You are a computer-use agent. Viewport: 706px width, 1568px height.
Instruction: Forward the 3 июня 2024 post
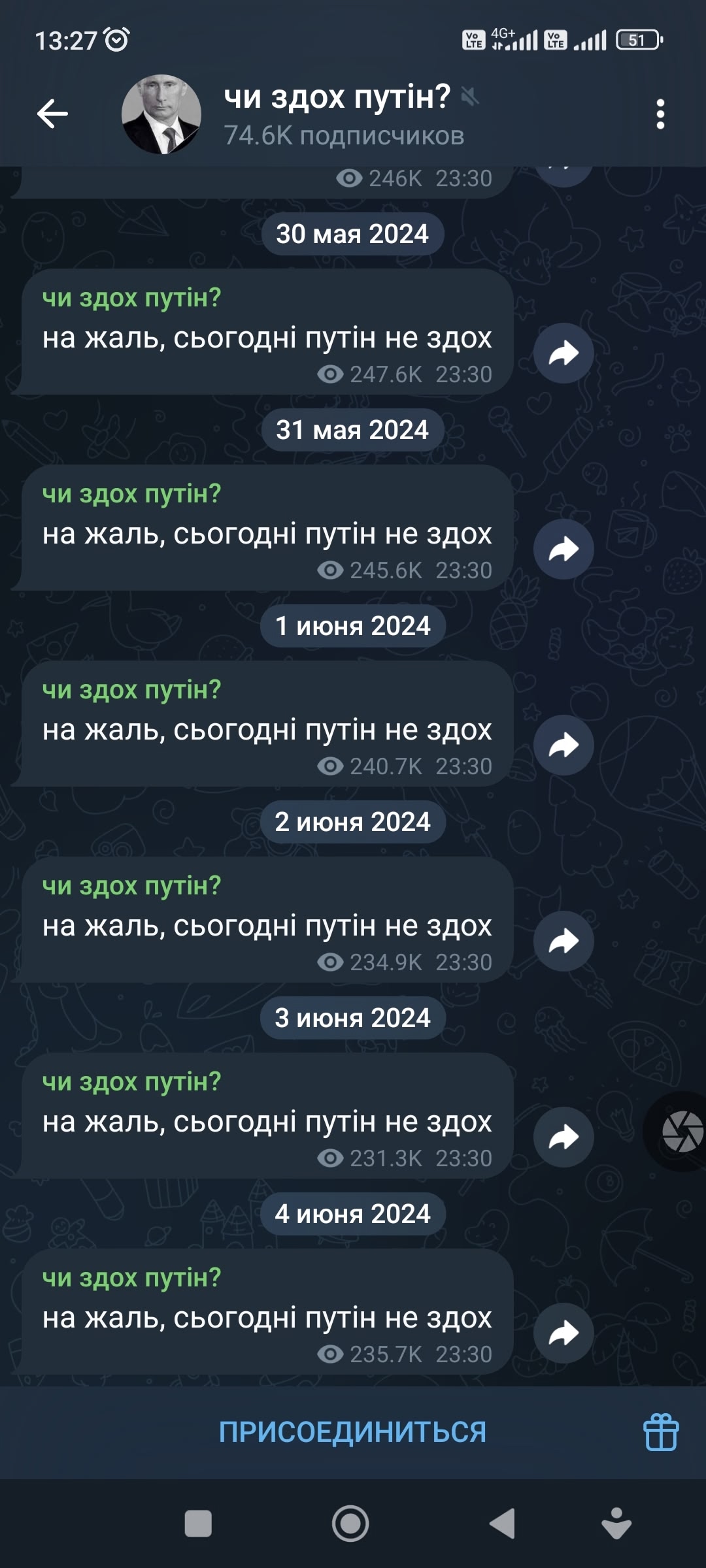click(563, 1137)
